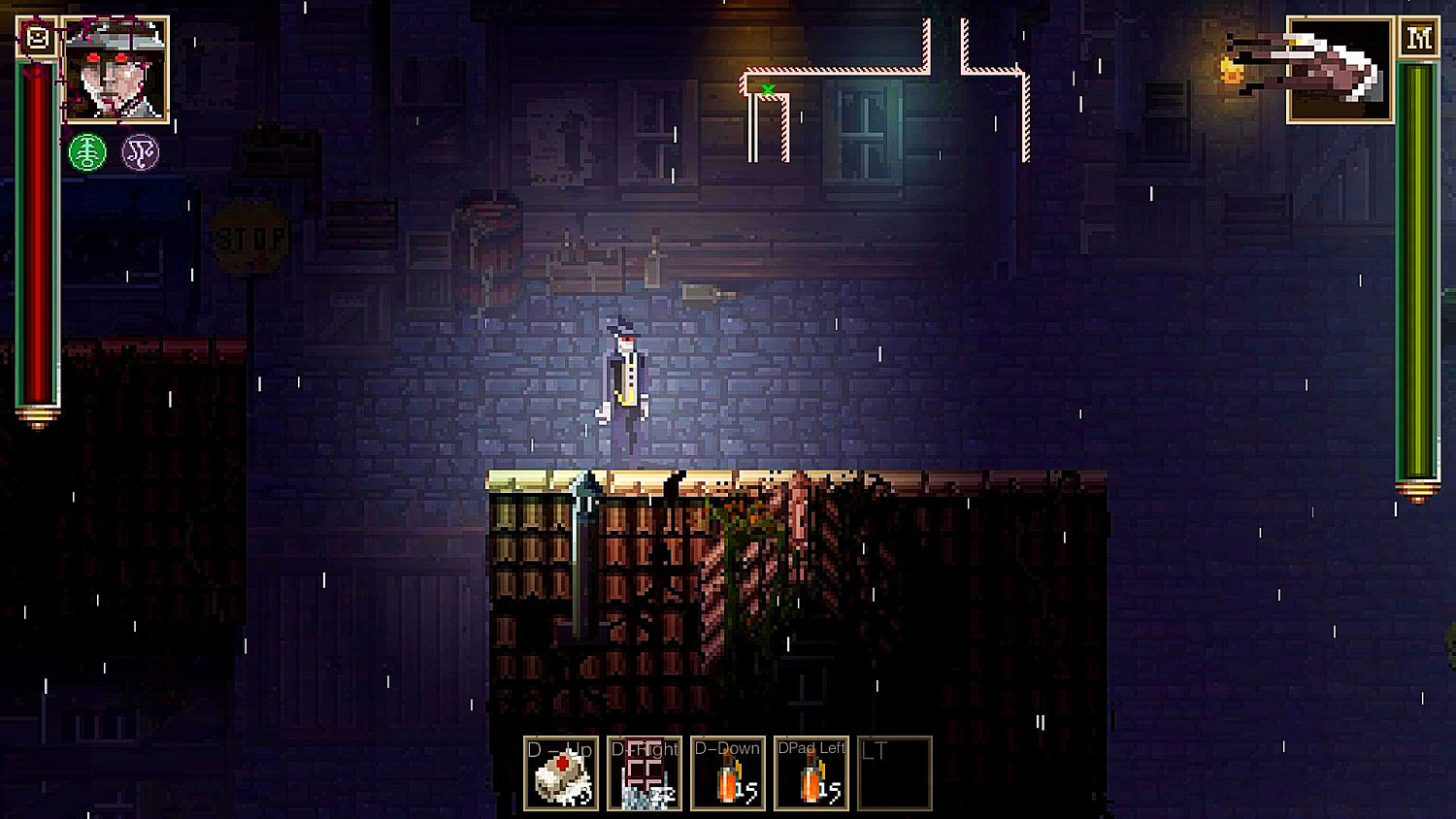Open the character portrait panel
Image resolution: width=1456 pixels, height=819 pixels.
point(116,69)
